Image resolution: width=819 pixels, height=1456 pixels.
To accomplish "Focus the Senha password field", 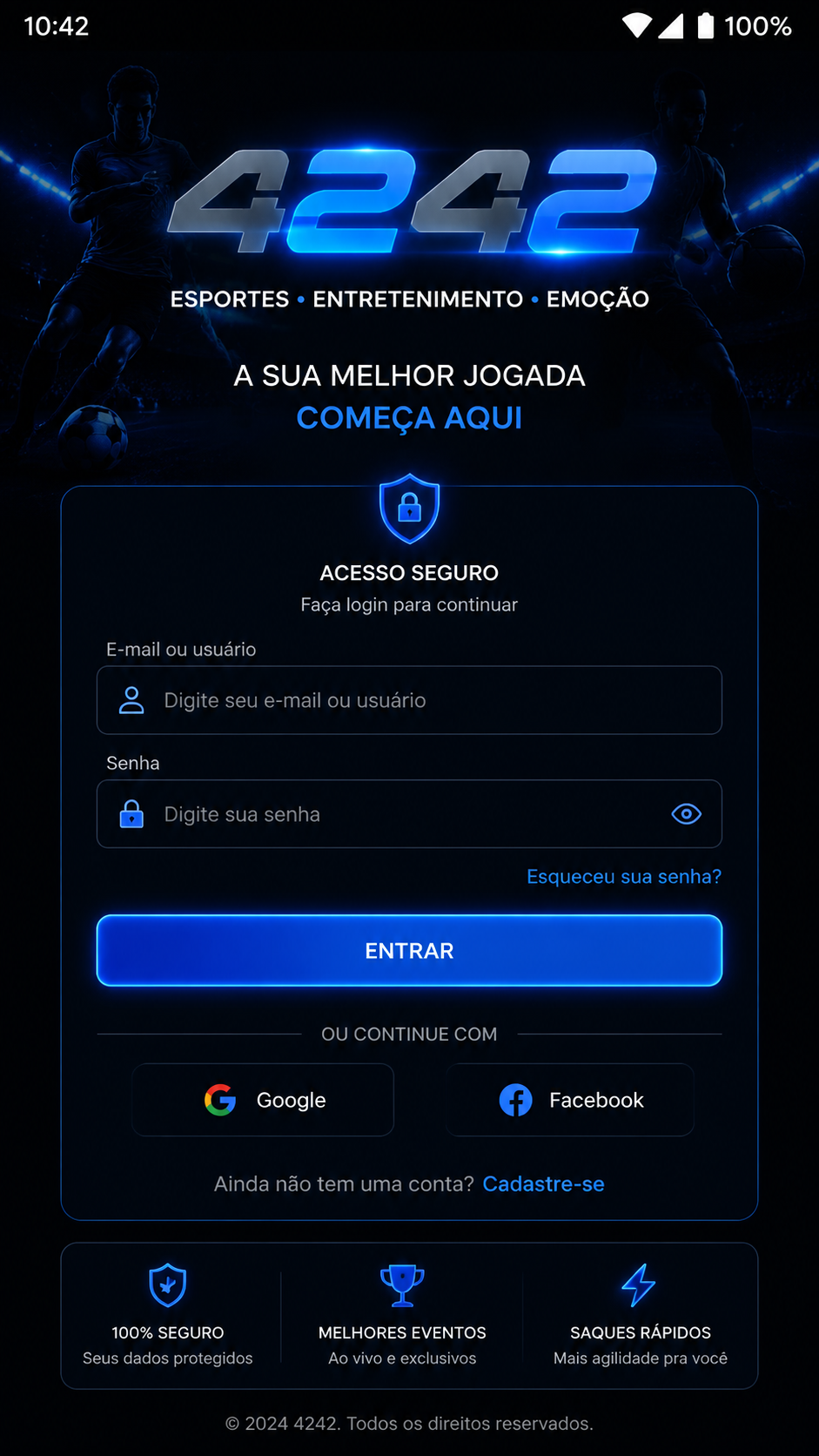I will 409,814.
